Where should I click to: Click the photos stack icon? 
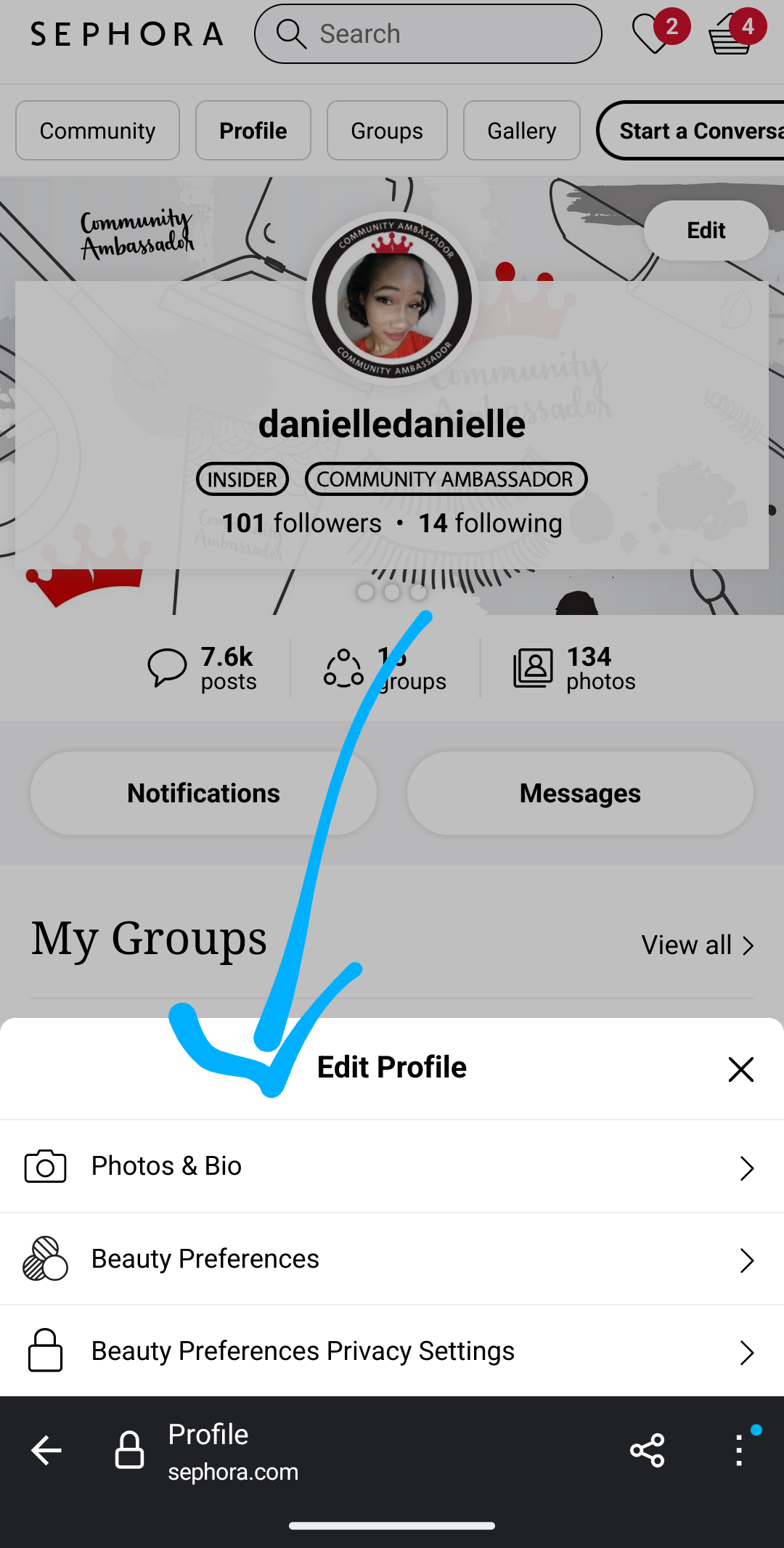[532, 667]
